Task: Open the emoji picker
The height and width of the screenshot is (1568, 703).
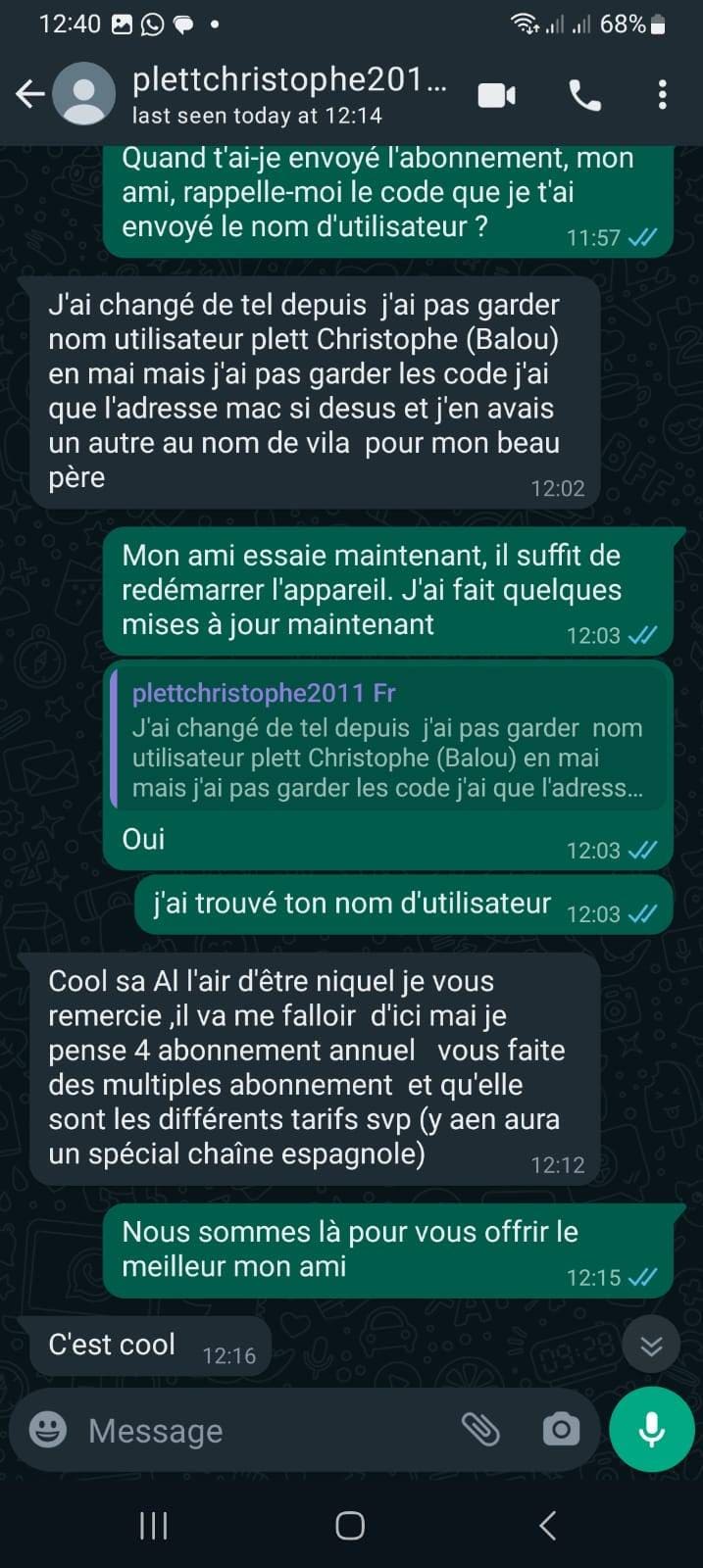Action: point(48,1430)
